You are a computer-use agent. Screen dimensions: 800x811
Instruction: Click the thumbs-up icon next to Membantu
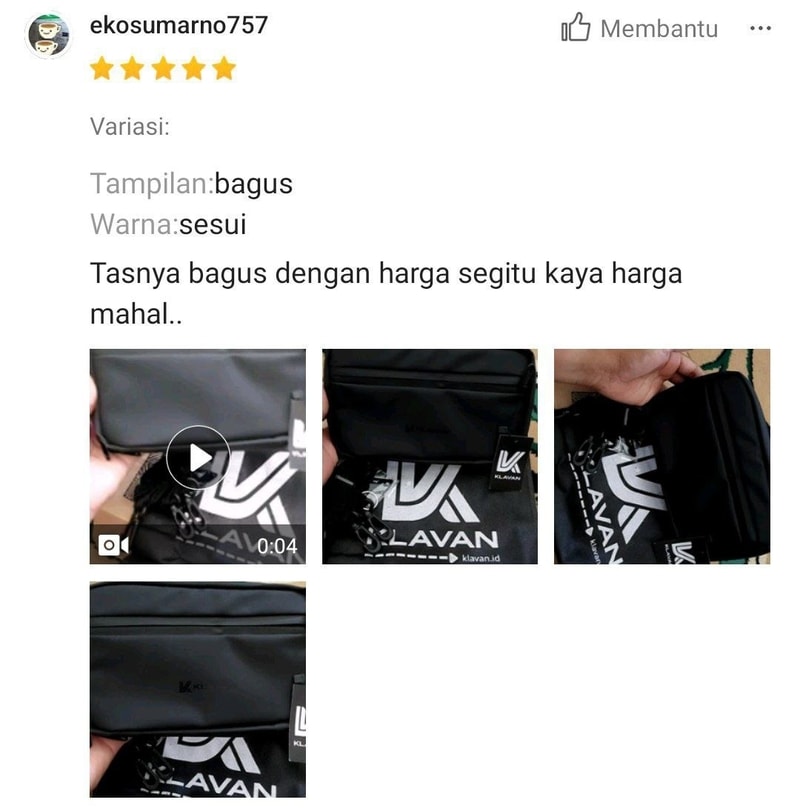[578, 29]
